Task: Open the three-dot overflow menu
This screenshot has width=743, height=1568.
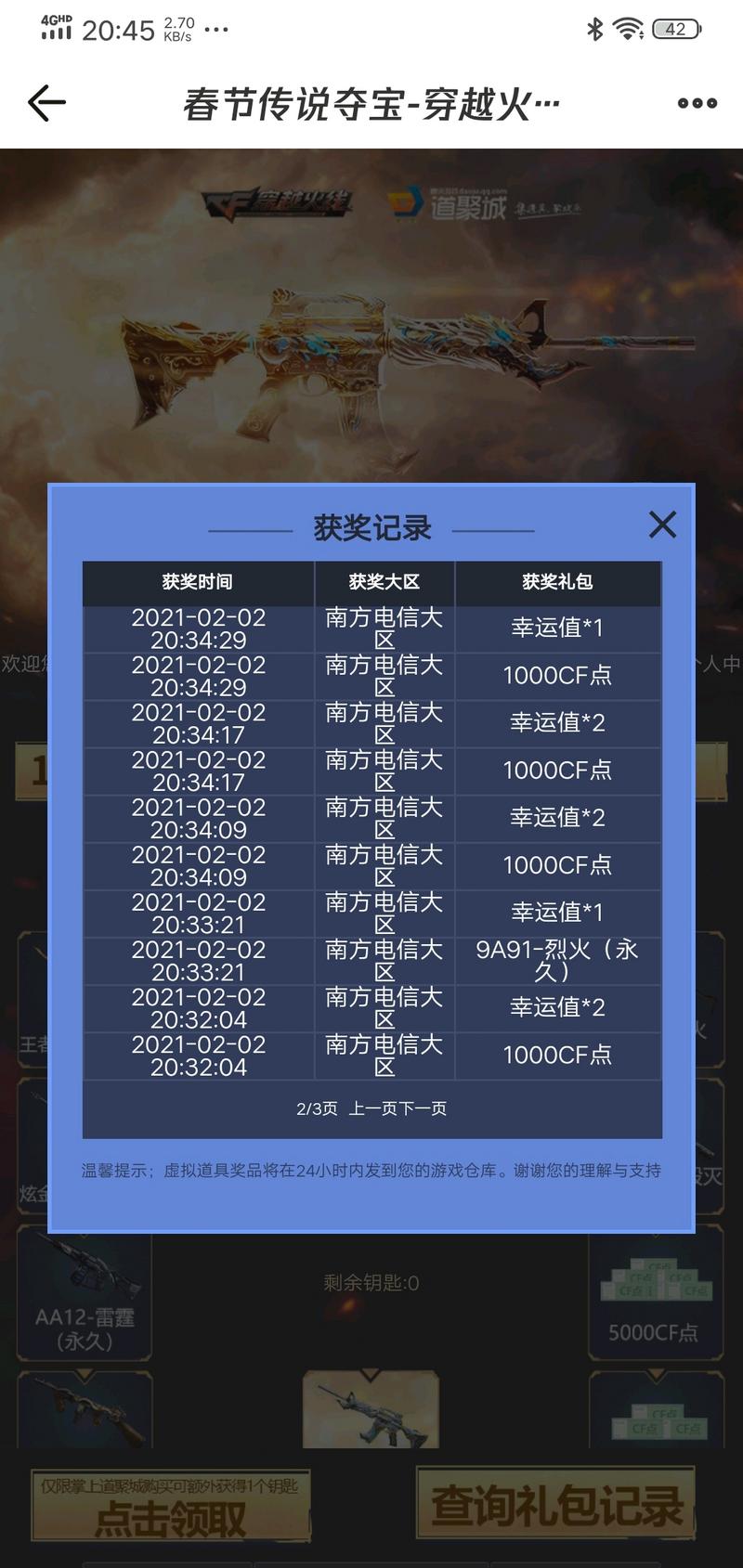Action: coord(697,103)
